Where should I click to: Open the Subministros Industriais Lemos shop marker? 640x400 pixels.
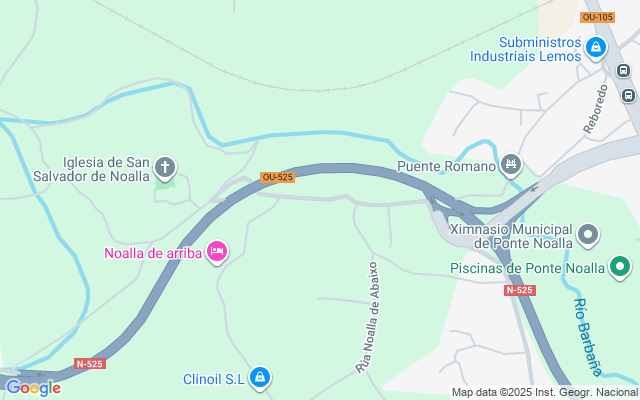tap(596, 47)
